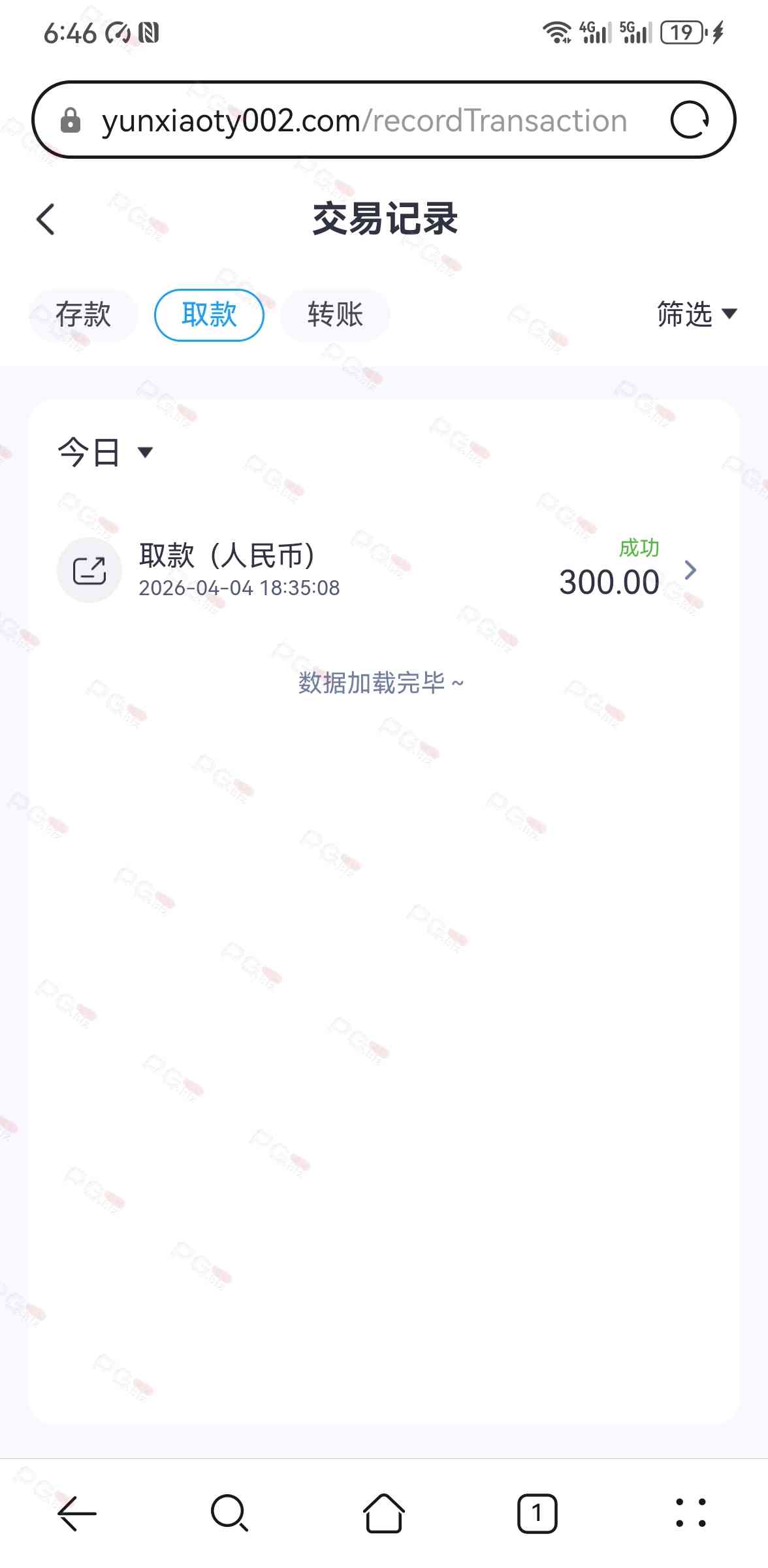Tap the browser back arrow
Viewport: 768px width, 1568px height.
pos(77,1513)
